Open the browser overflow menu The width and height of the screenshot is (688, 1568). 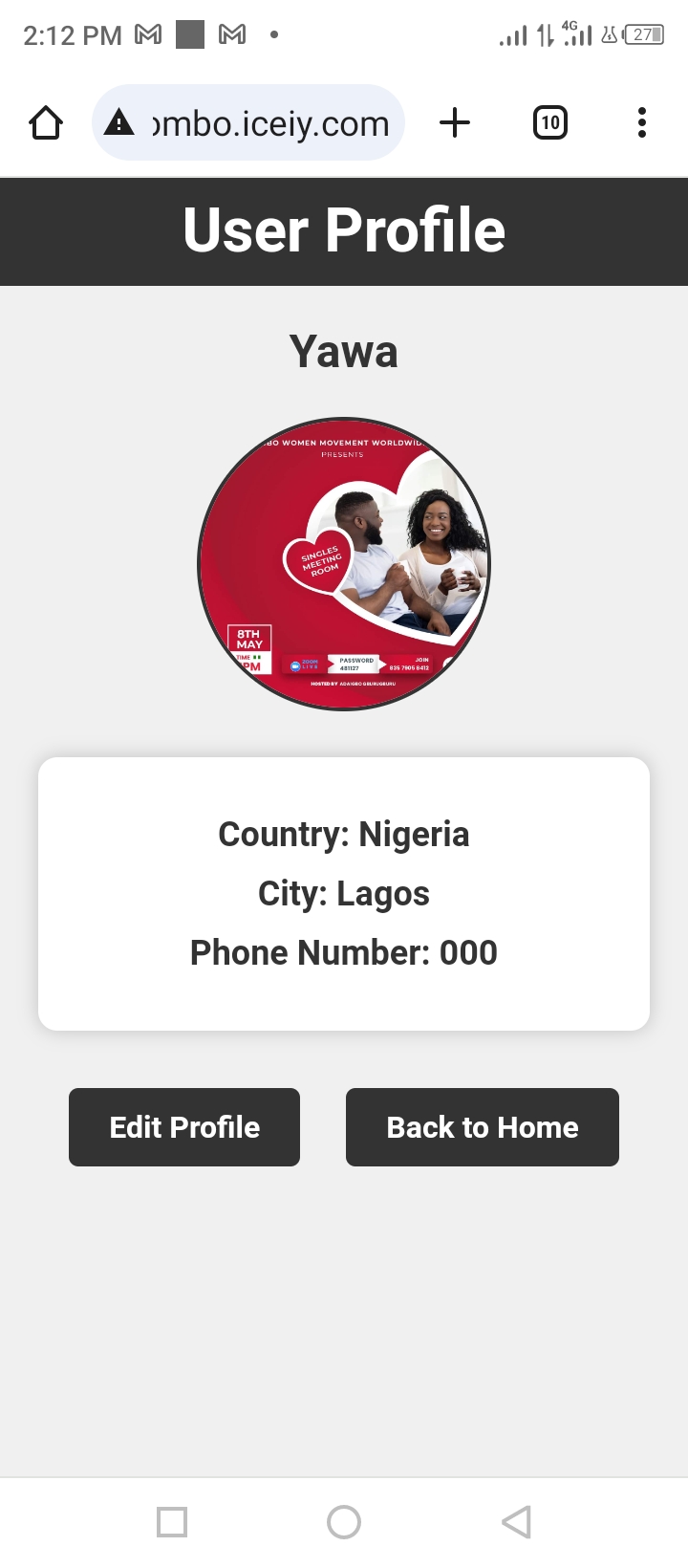point(641,123)
